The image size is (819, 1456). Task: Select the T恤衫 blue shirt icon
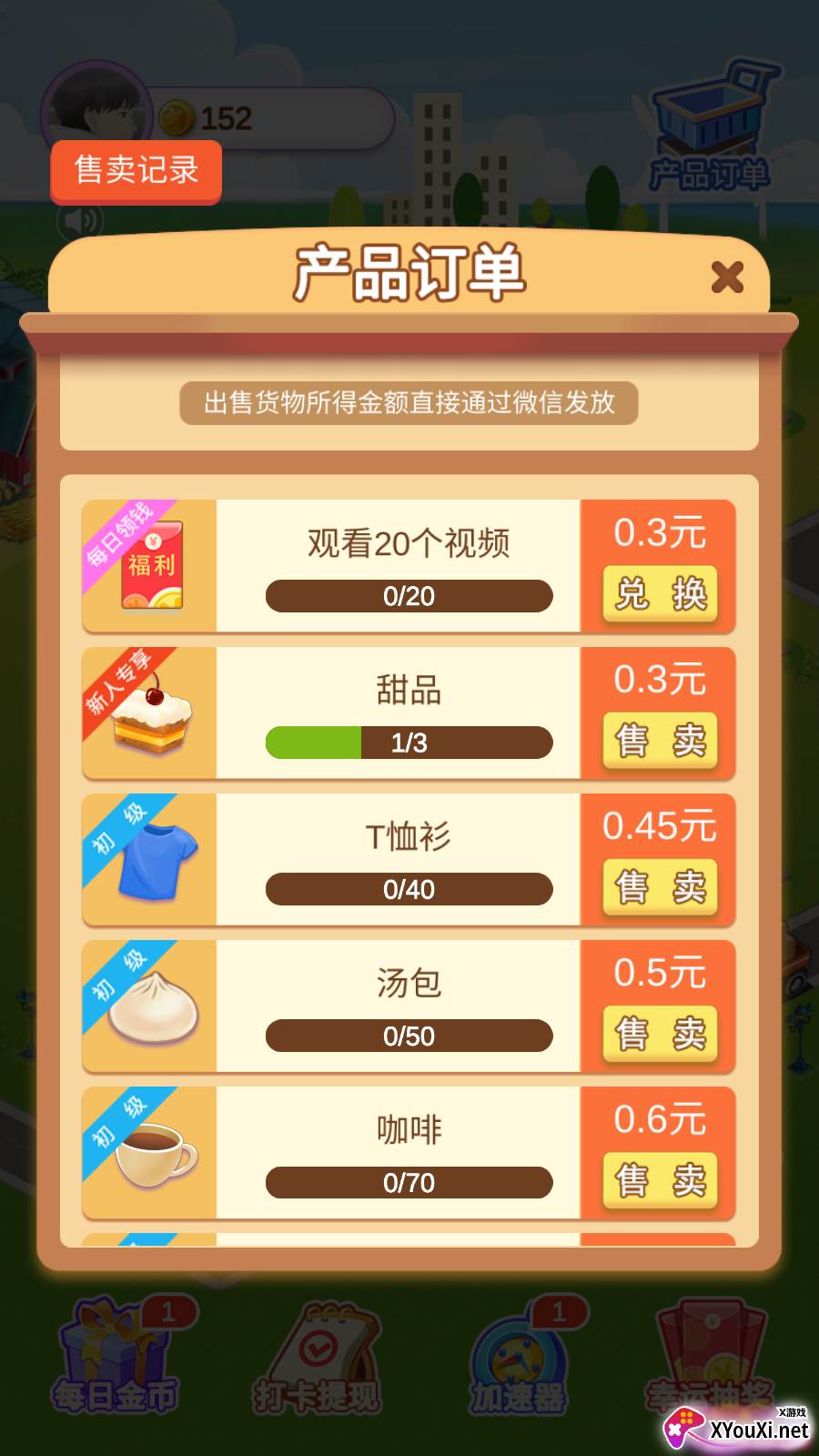155,860
